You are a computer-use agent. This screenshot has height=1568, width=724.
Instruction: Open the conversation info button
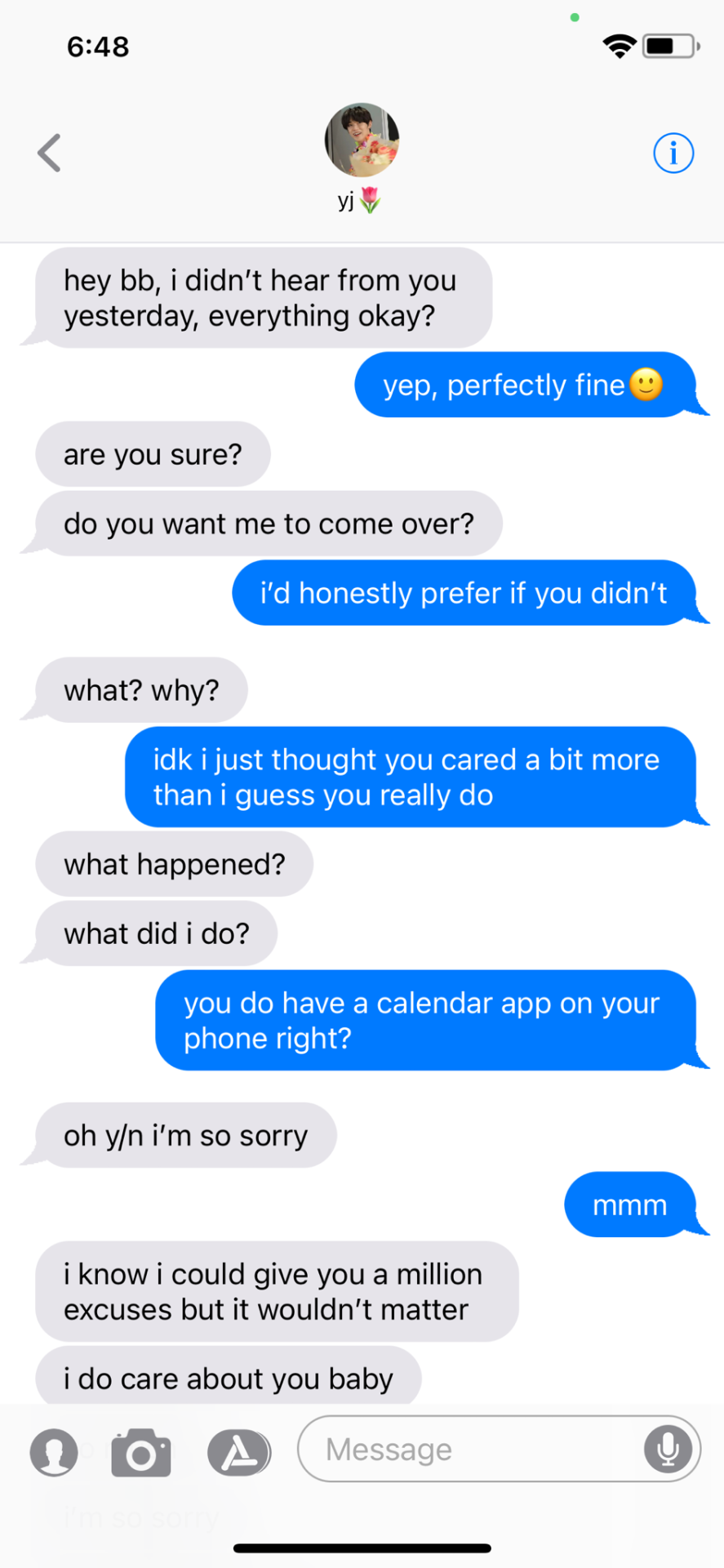coord(673,153)
